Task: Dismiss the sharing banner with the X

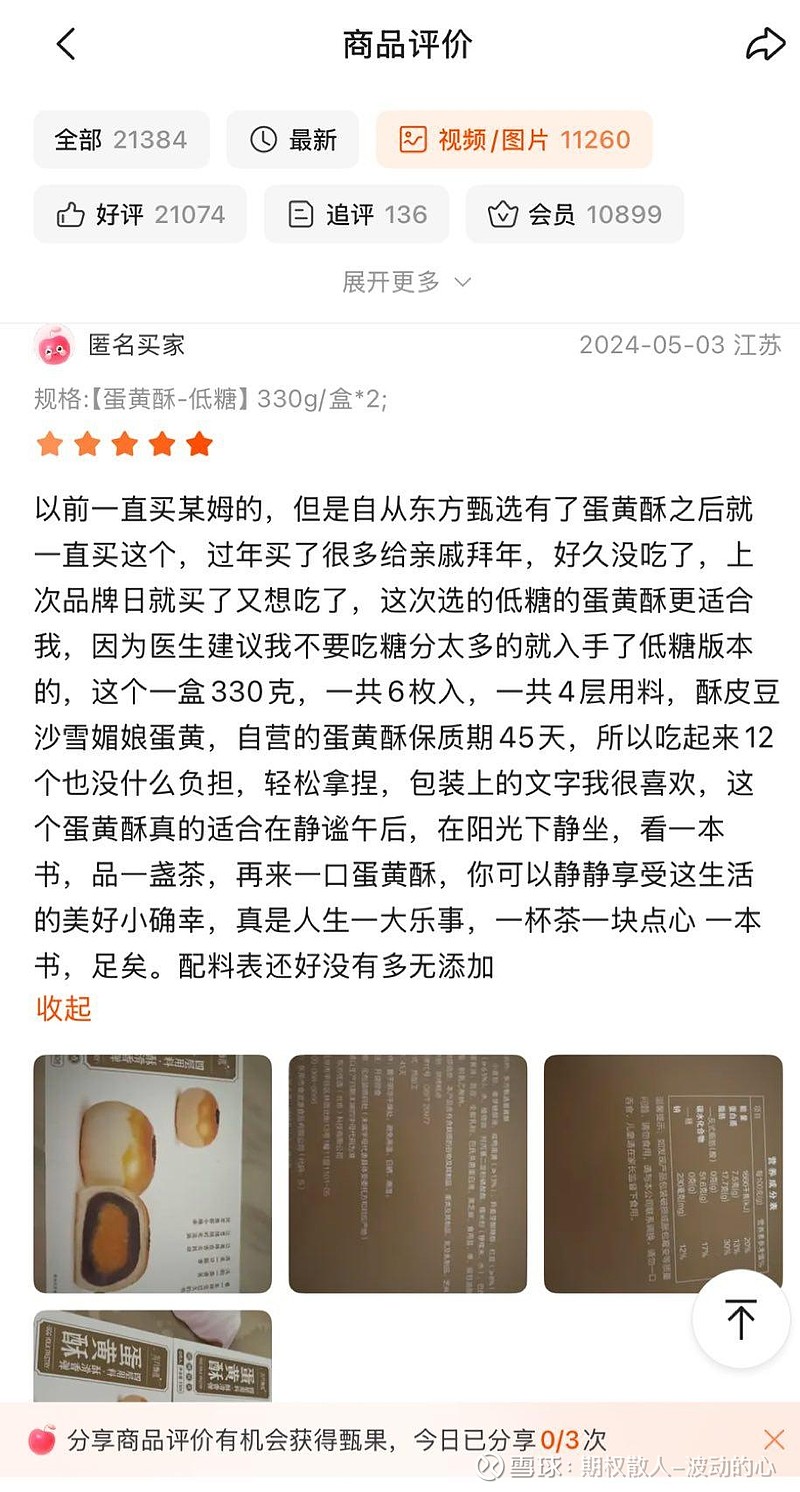Action: click(x=774, y=1440)
